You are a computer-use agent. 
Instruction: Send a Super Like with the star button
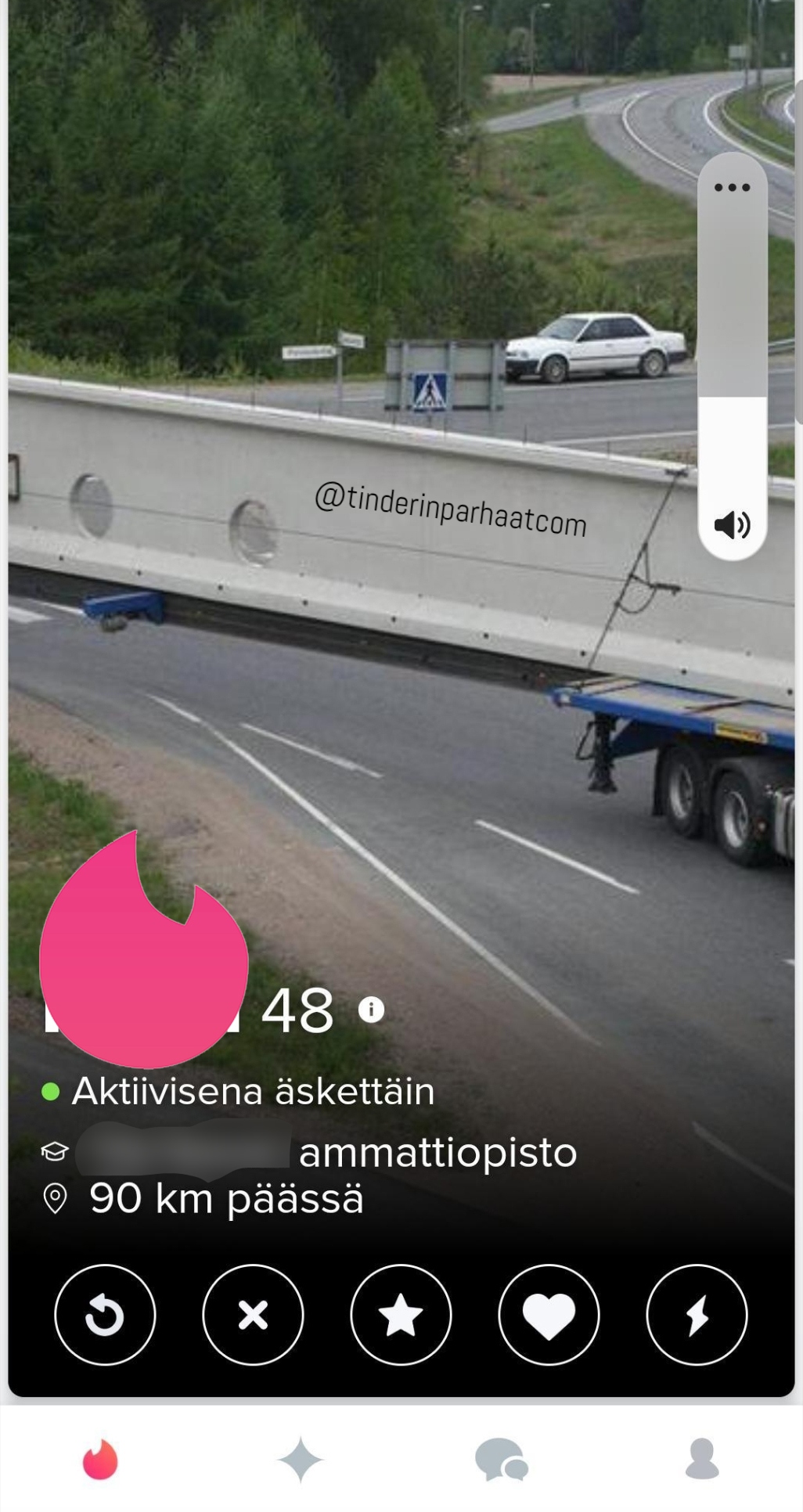(x=401, y=1315)
